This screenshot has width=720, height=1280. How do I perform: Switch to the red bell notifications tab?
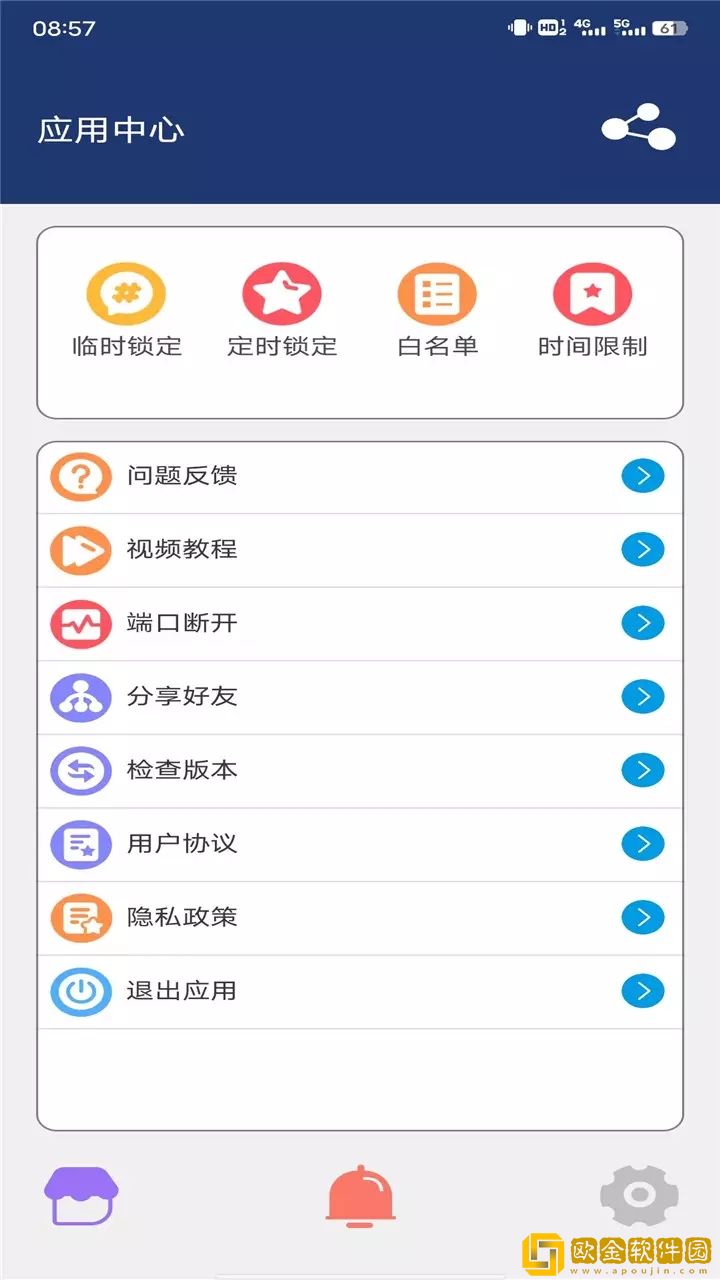click(360, 1196)
